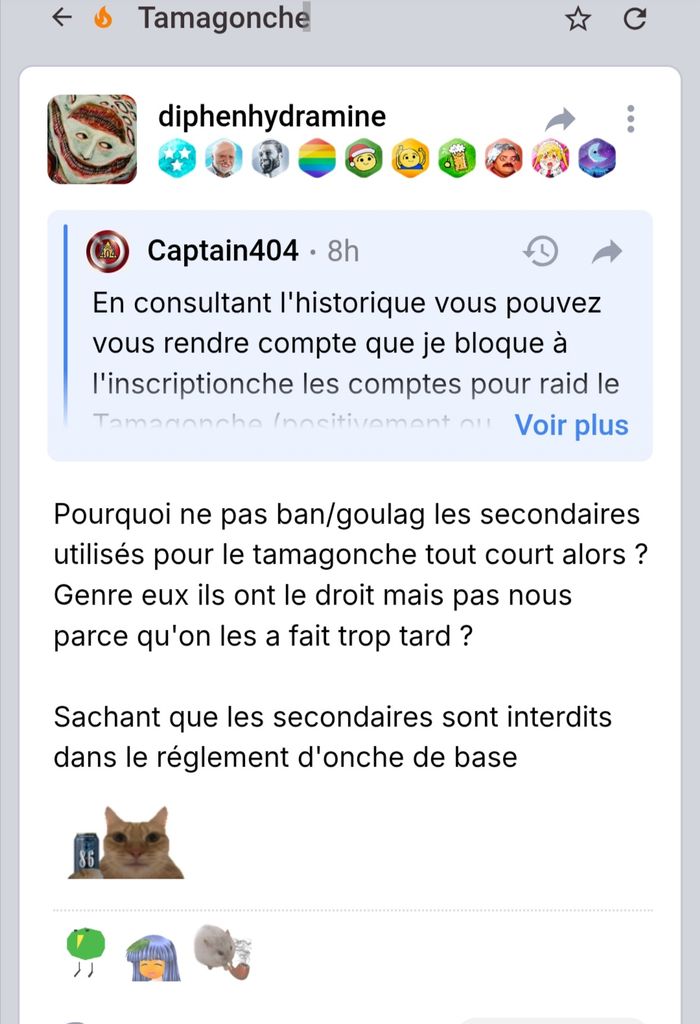
Task: Tap the blue-haired girl reaction sticker
Action: 152,958
